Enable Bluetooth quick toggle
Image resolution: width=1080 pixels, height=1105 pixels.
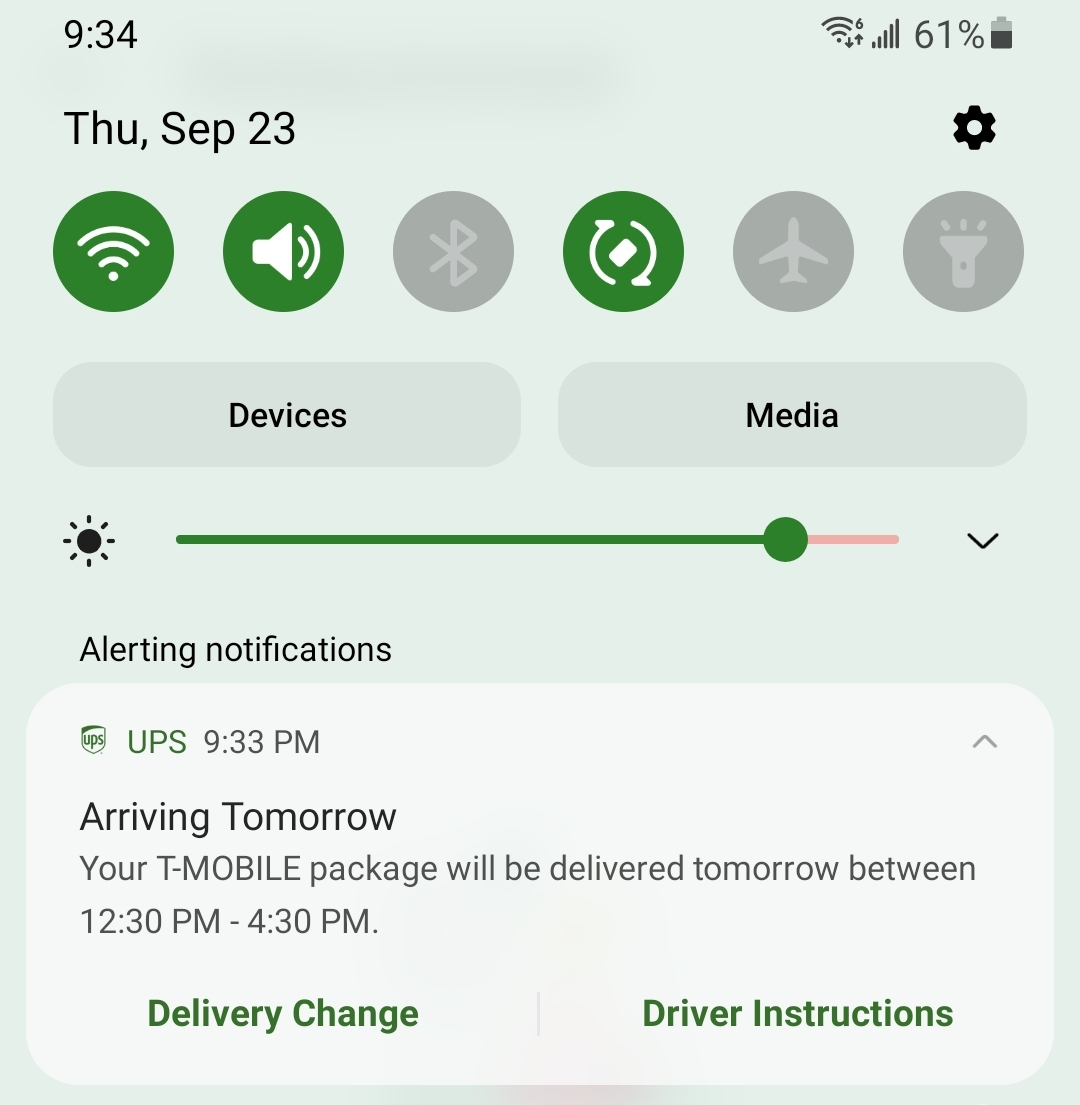tap(453, 251)
